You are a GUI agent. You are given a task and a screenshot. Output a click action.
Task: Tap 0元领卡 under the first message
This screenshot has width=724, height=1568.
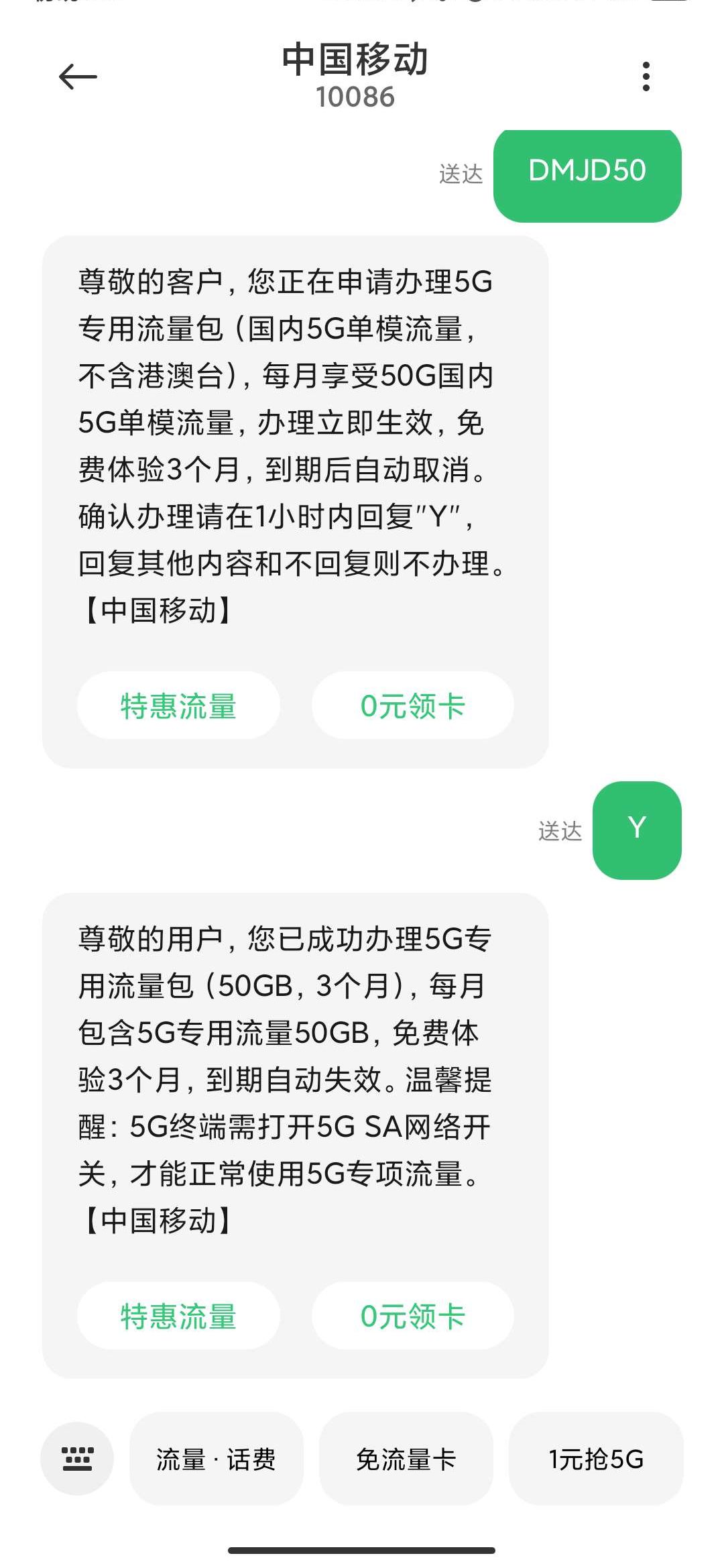click(413, 706)
